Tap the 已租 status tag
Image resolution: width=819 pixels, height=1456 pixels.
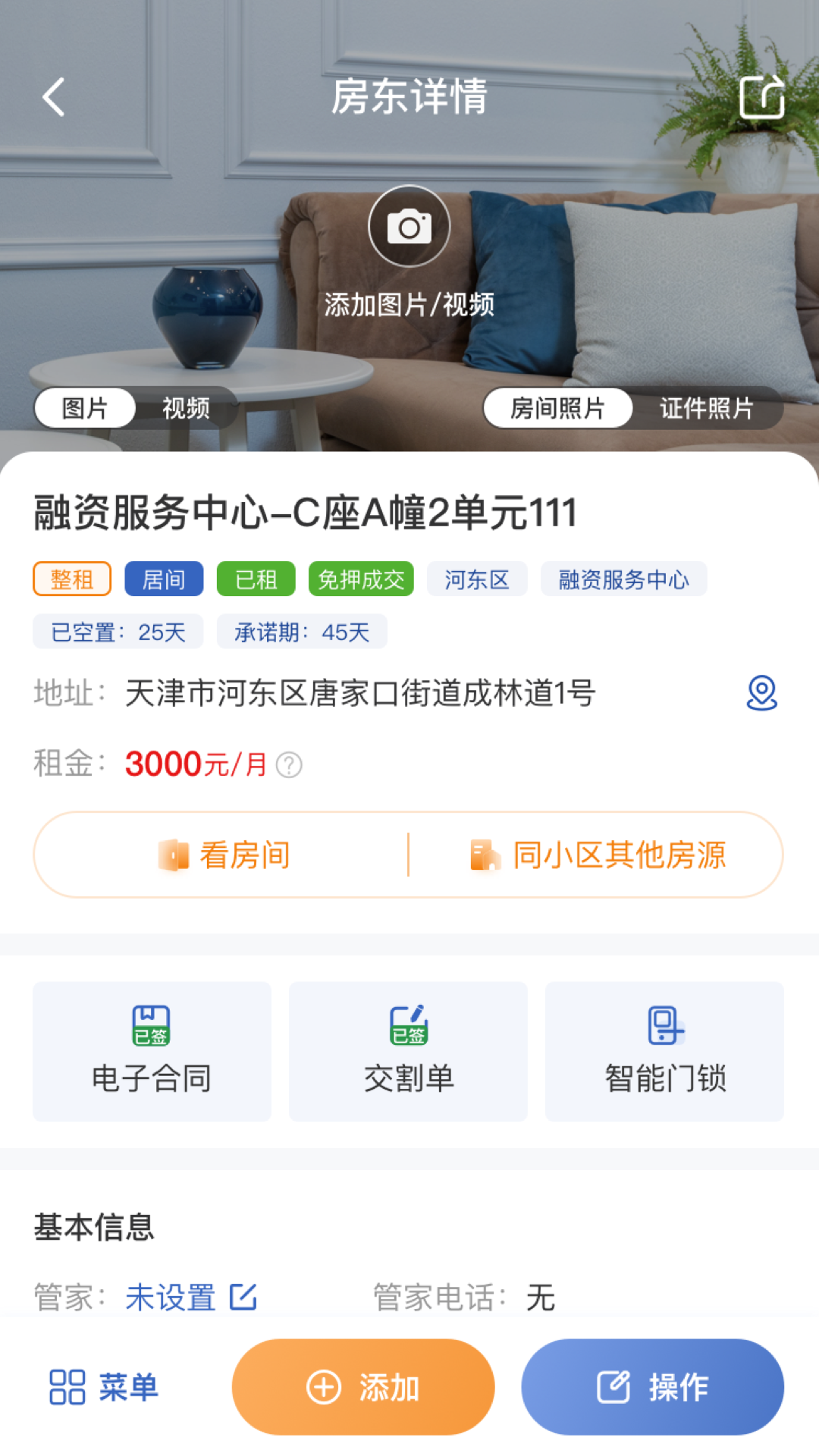click(256, 579)
